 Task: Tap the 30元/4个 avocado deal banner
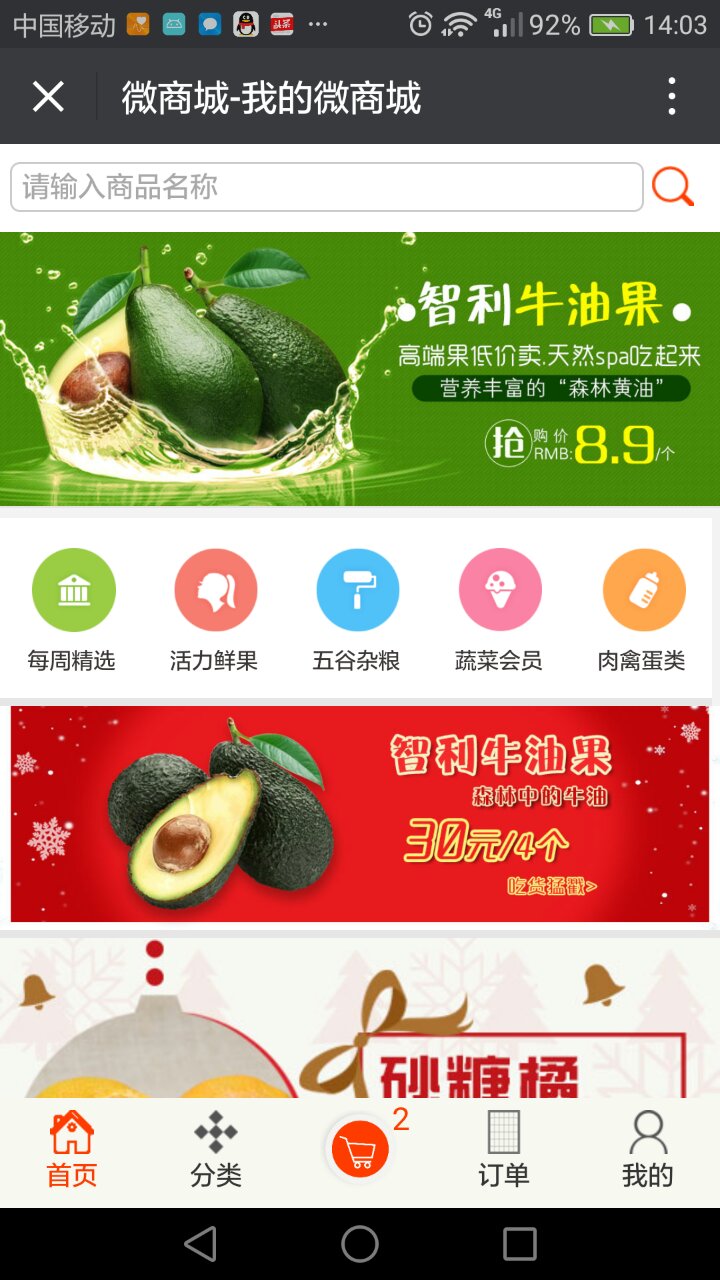[360, 812]
